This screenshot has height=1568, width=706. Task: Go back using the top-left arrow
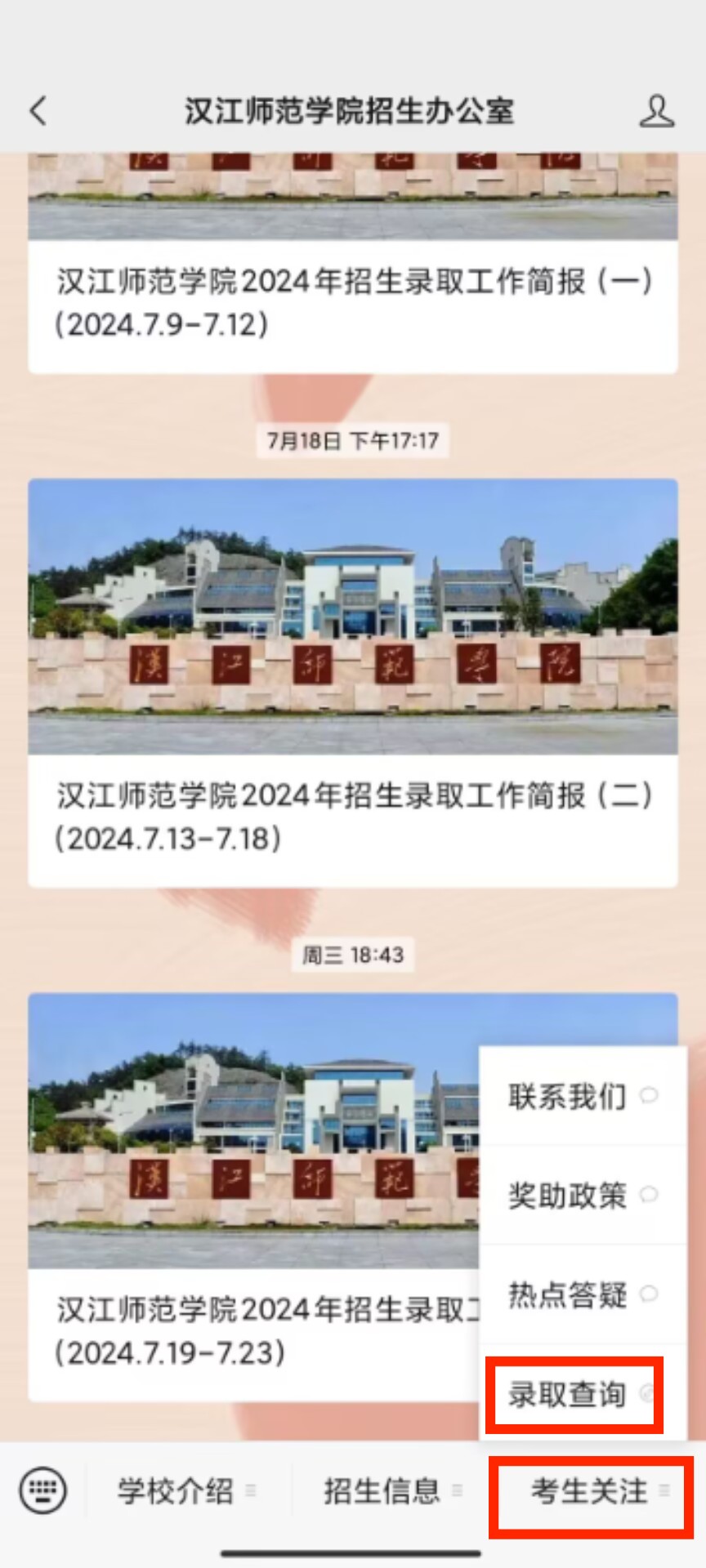point(38,110)
